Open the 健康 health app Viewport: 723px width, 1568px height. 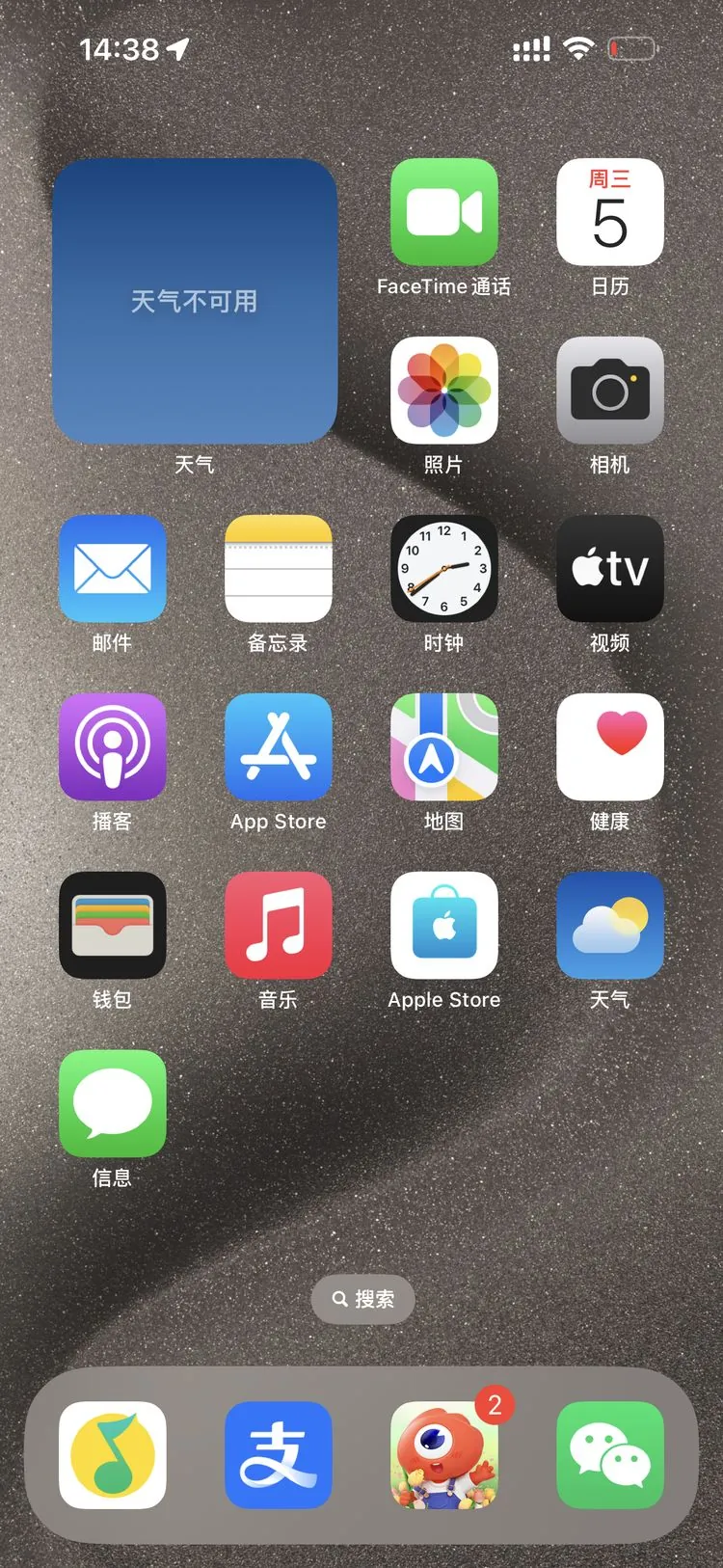coord(609,747)
